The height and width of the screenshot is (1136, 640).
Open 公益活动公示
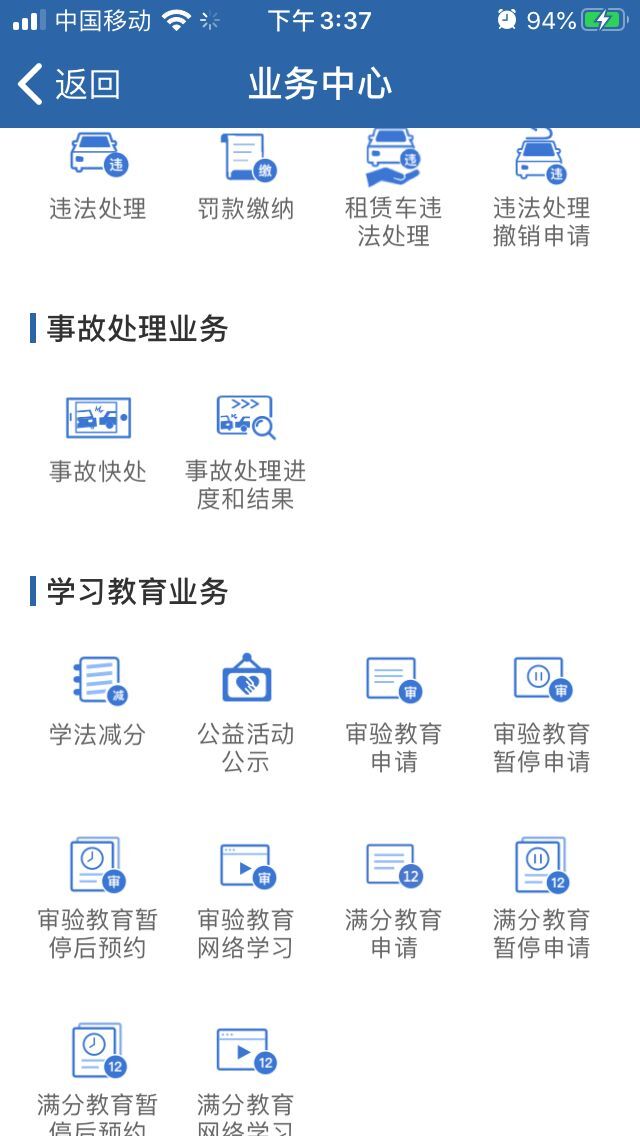(246, 714)
